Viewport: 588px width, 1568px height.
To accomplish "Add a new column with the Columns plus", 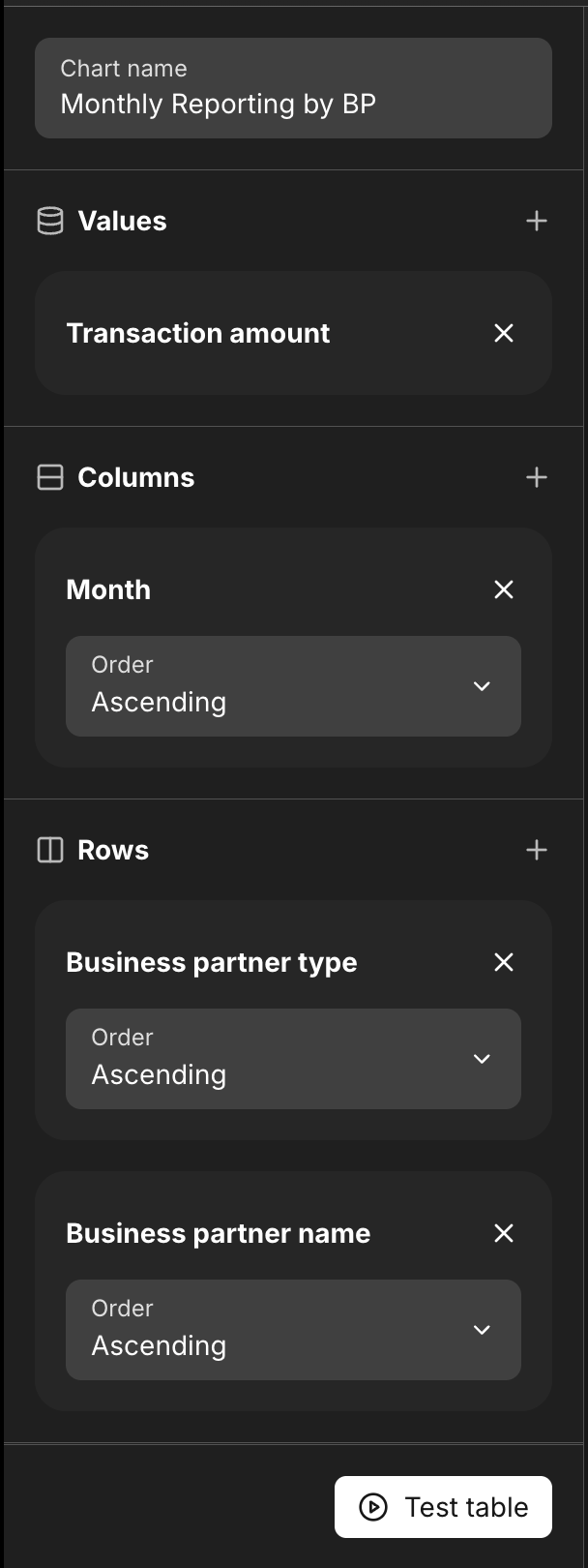I will point(537,478).
